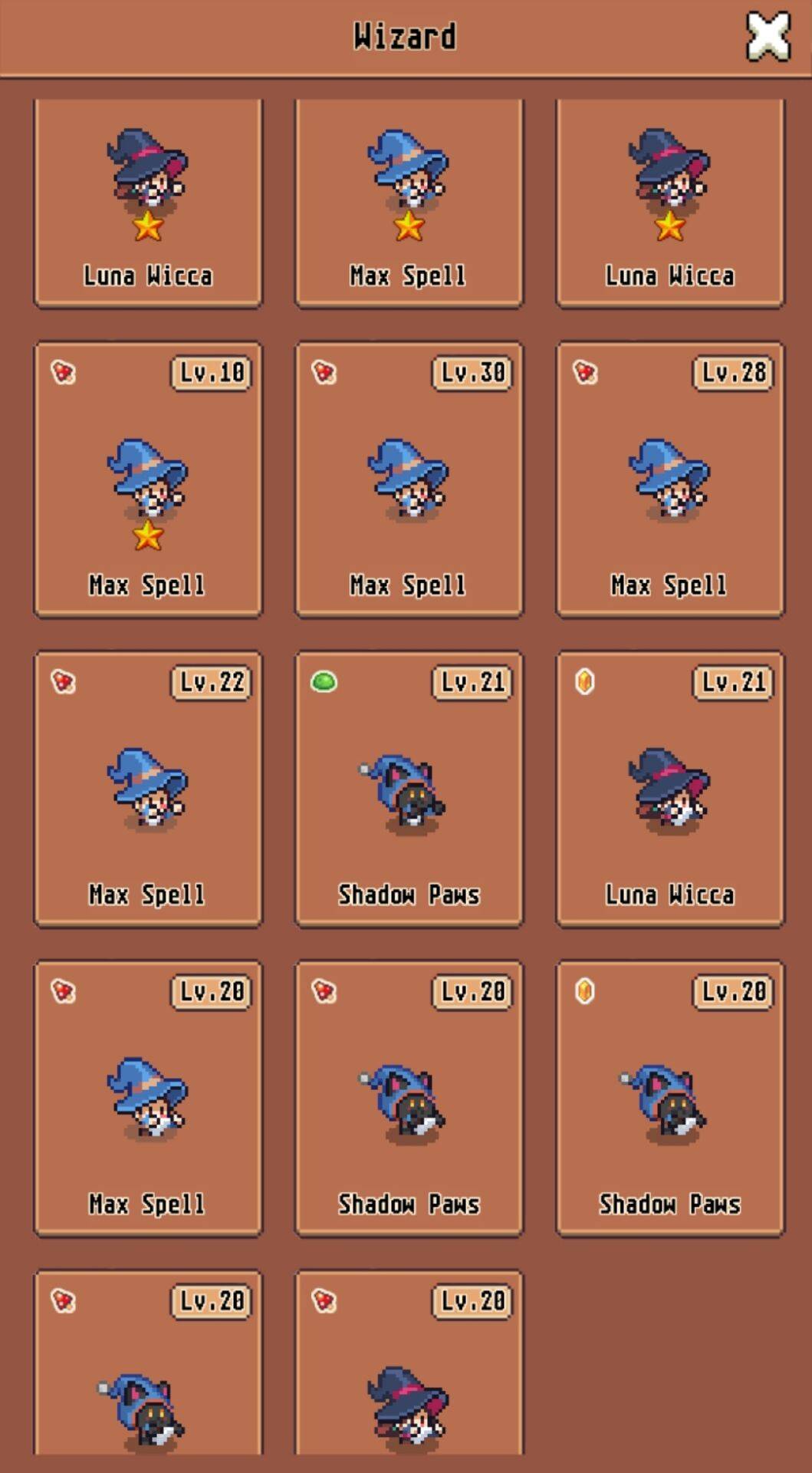Image resolution: width=812 pixels, height=1473 pixels.
Task: Tap the Lv.22 Max Spell card
Action: (x=148, y=789)
